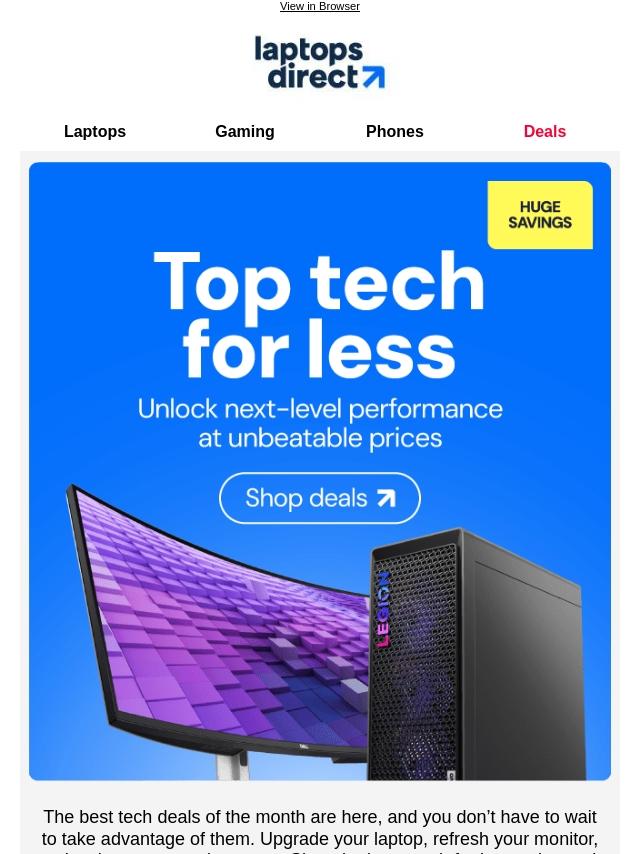Screen dimensions: 640x854
Task: Select the Phones category
Action: coord(394,132)
